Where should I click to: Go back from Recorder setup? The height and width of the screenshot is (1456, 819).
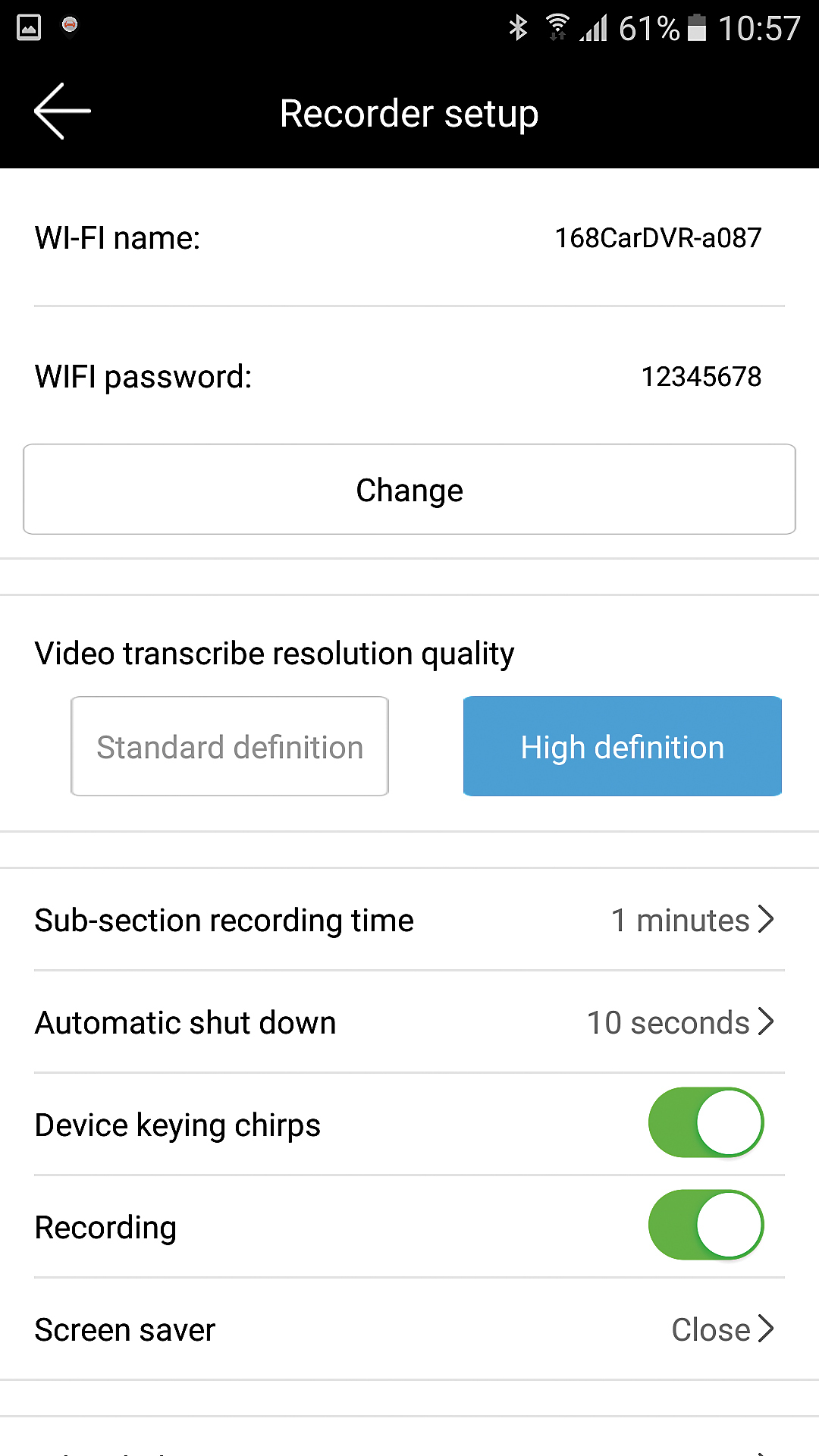pos(62,111)
